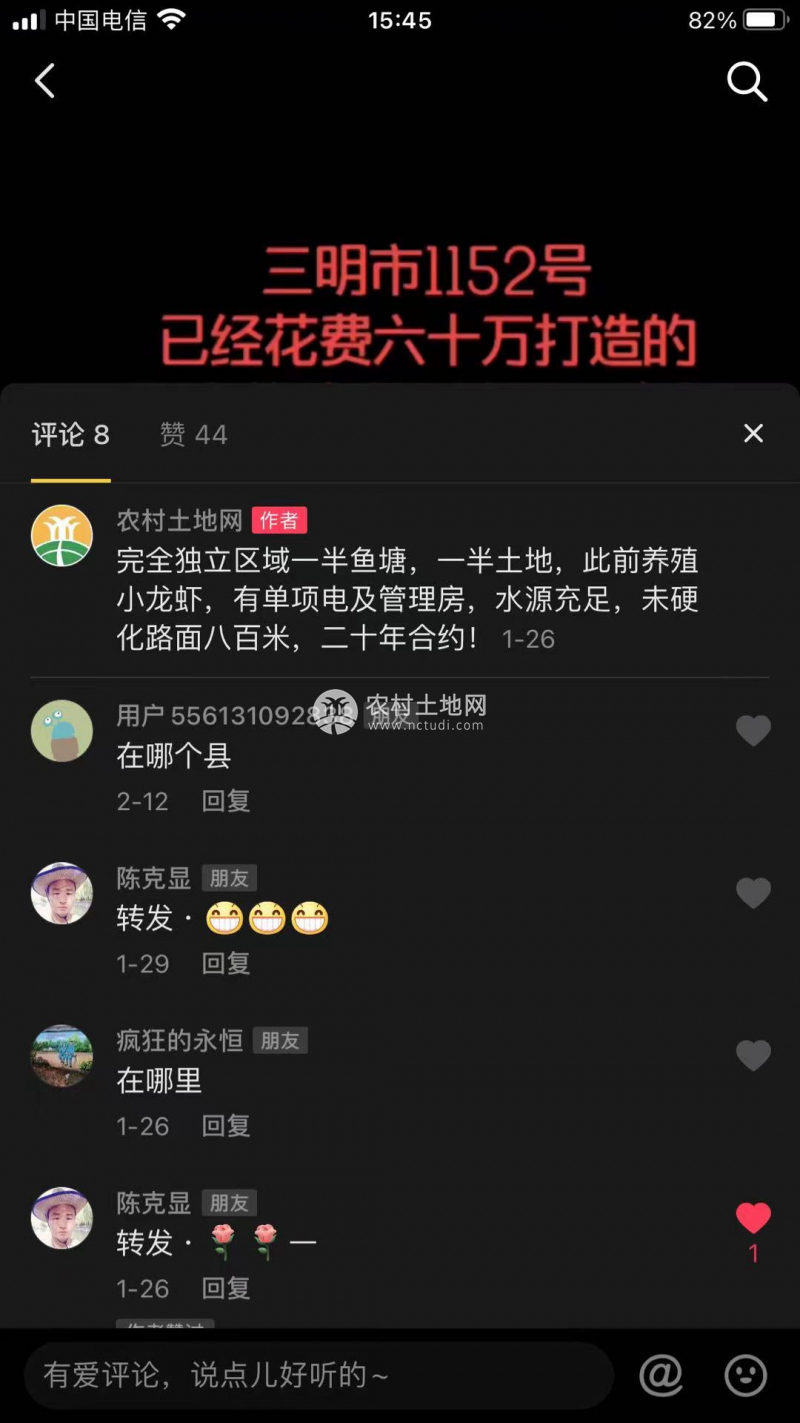Screen dimensions: 800x1423
Task: Open search with the magnifier icon
Action: click(746, 82)
